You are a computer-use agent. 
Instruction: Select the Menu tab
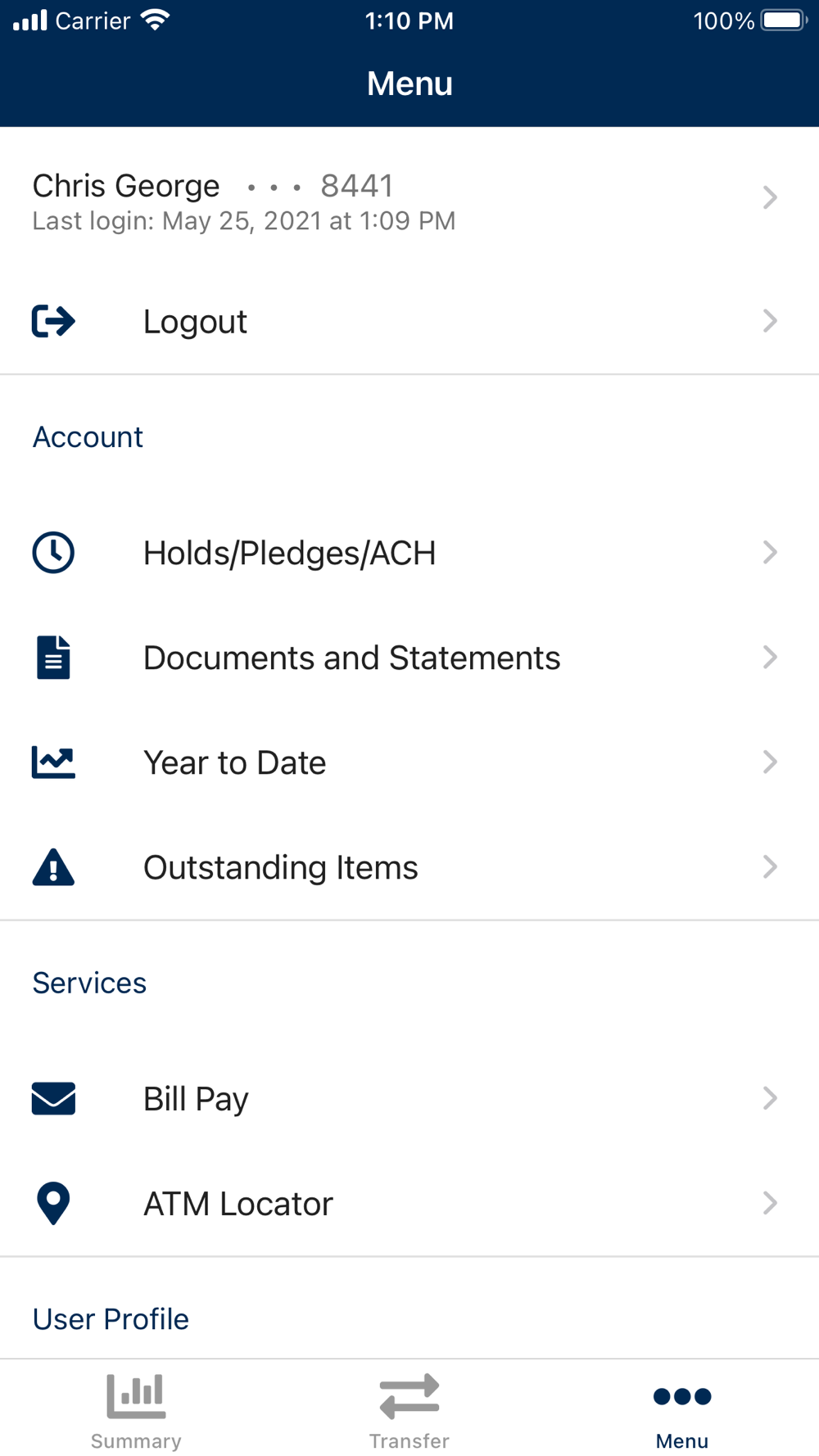pos(682,1411)
